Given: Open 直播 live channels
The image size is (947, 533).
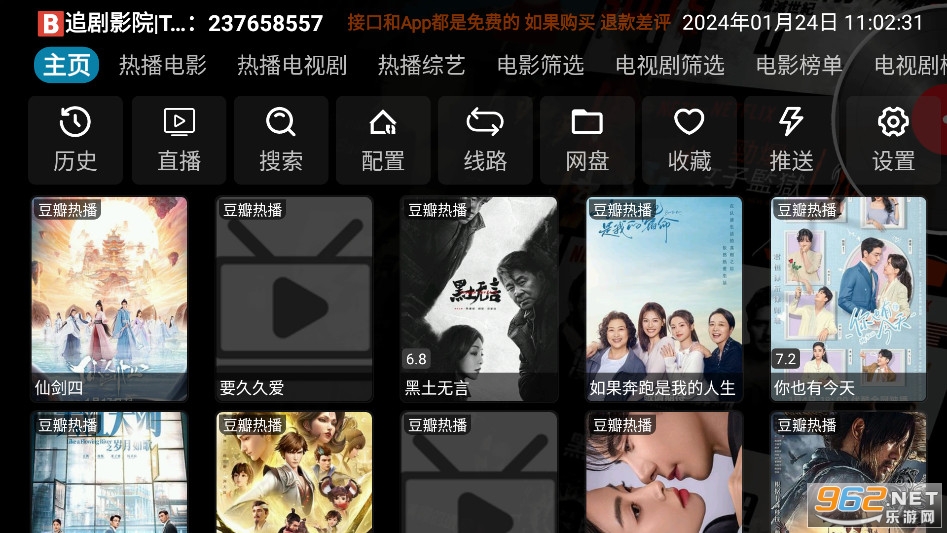Looking at the screenshot, I should click(179, 140).
